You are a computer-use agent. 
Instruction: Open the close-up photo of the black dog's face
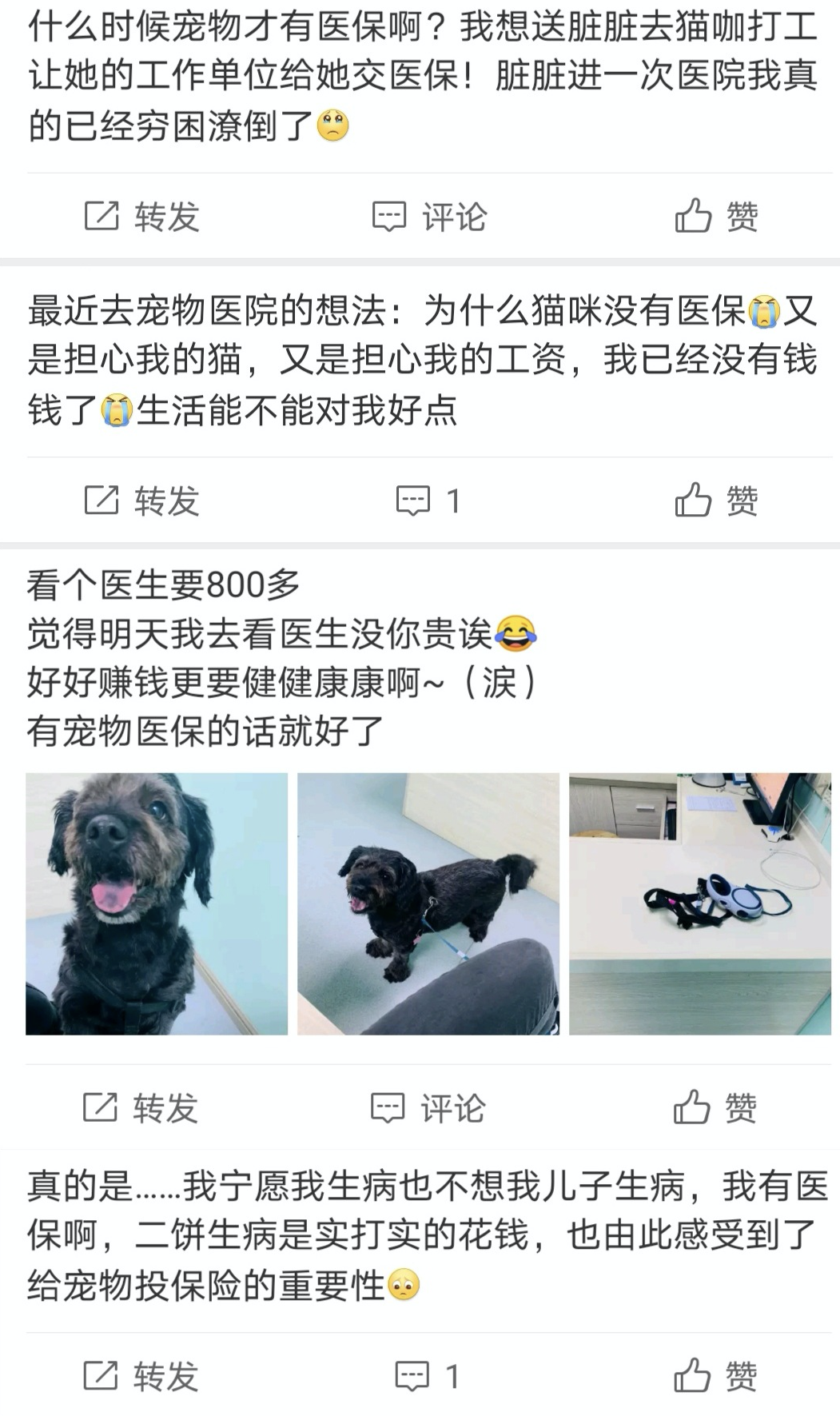click(157, 903)
